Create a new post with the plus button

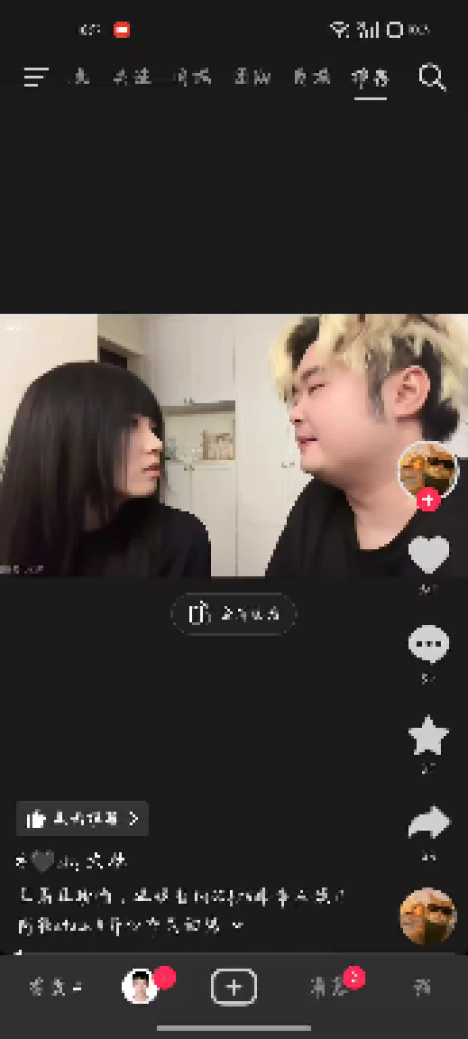[x=233, y=987]
